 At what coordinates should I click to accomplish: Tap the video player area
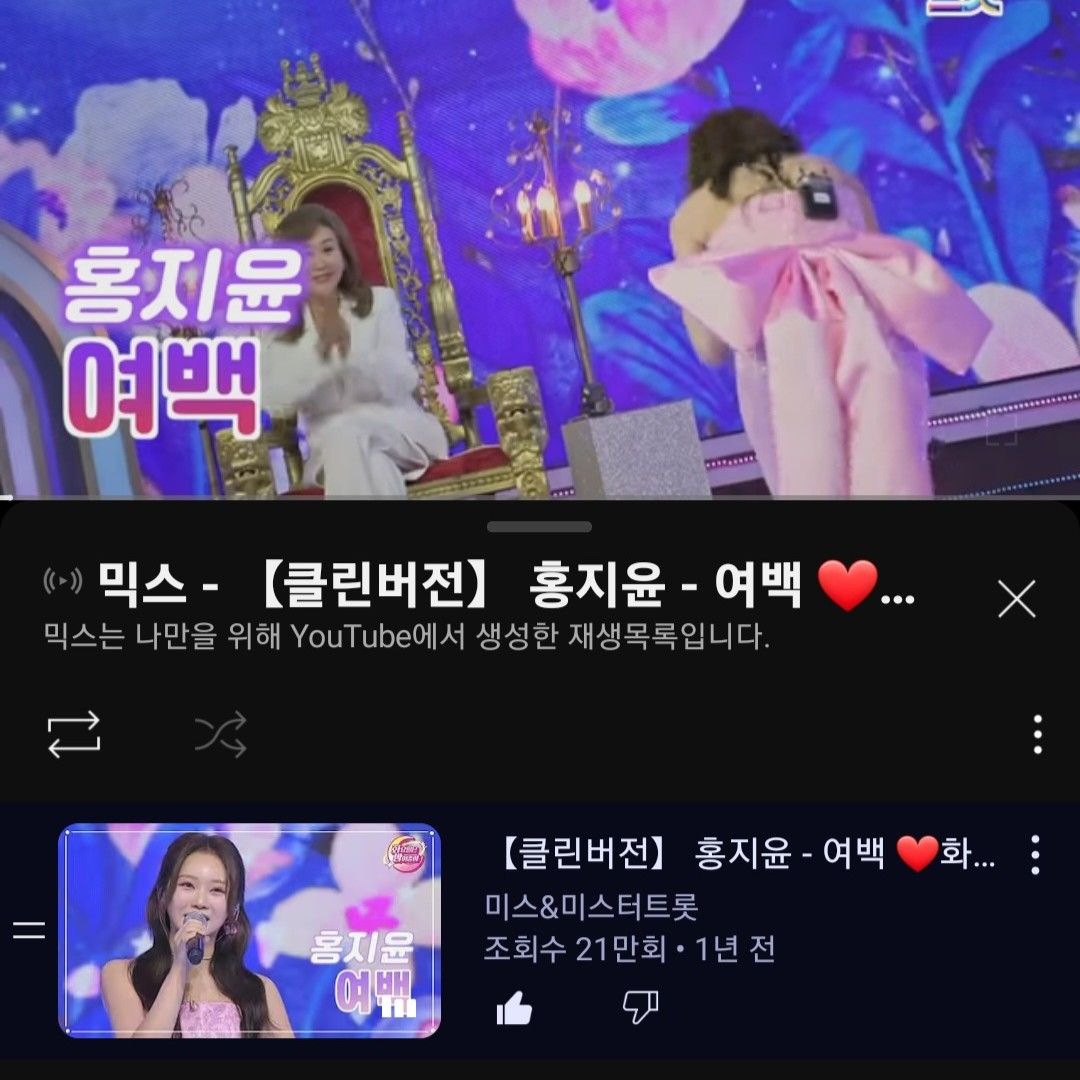click(x=540, y=250)
